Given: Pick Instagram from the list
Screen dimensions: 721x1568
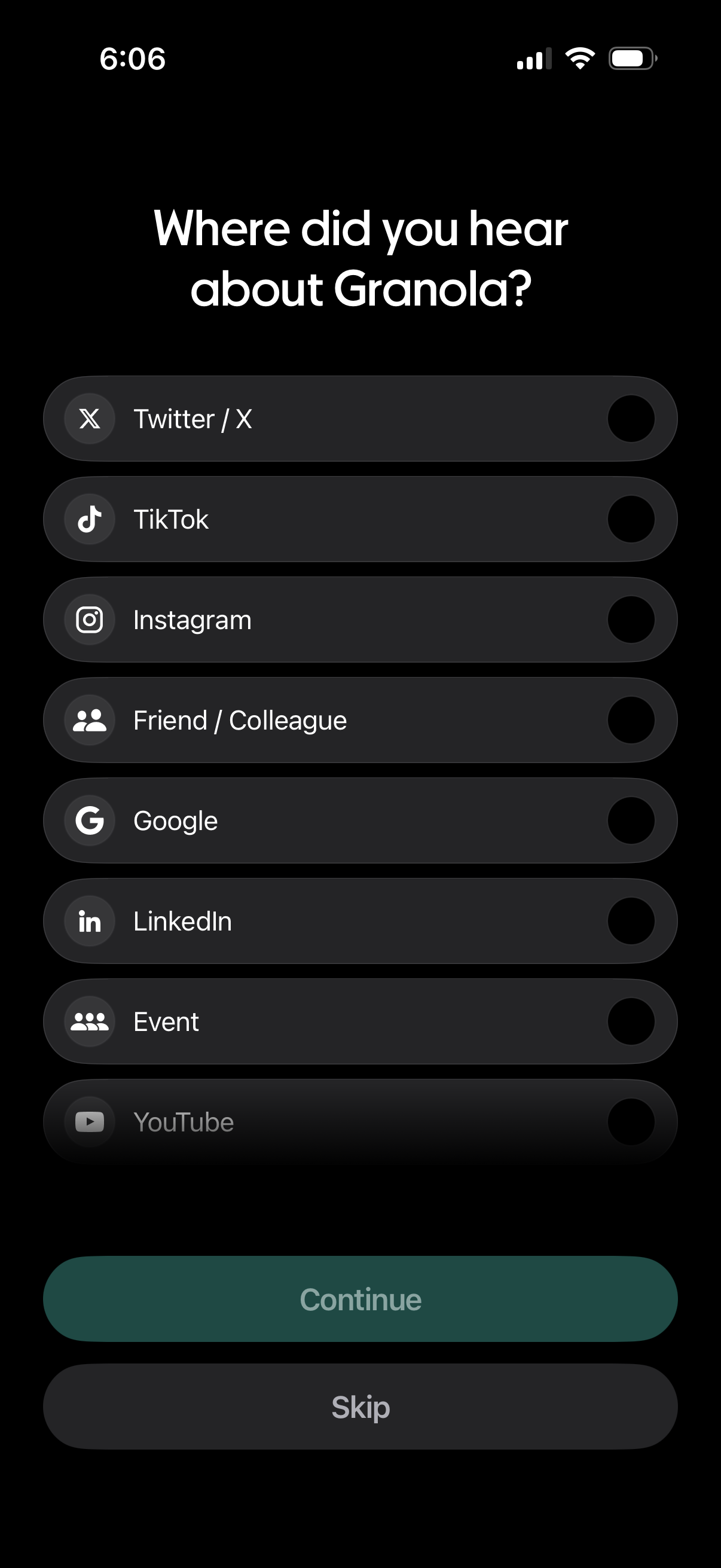Looking at the screenshot, I should point(360,620).
